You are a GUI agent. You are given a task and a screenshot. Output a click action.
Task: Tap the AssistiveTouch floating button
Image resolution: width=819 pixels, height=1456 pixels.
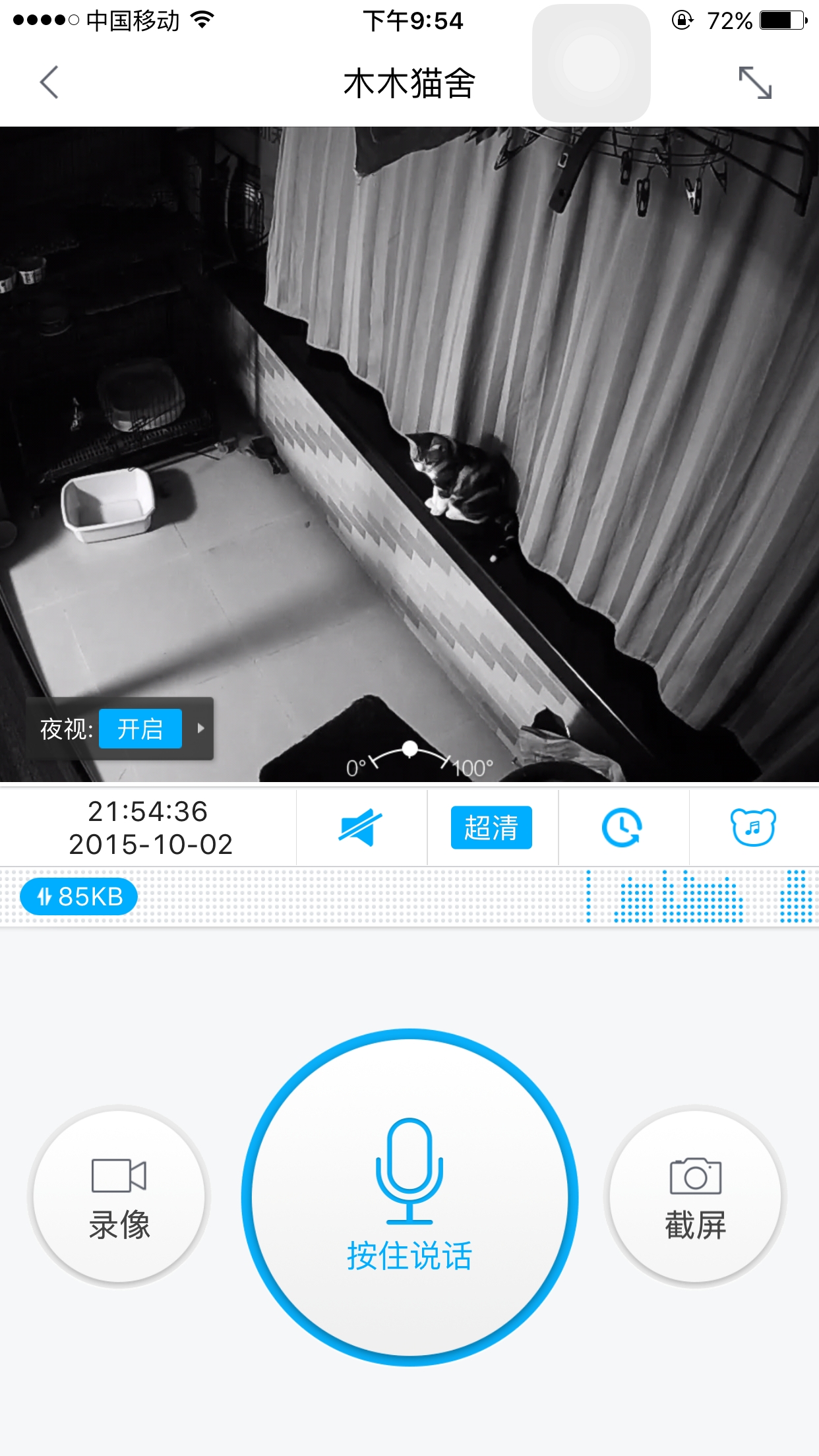coord(591,63)
